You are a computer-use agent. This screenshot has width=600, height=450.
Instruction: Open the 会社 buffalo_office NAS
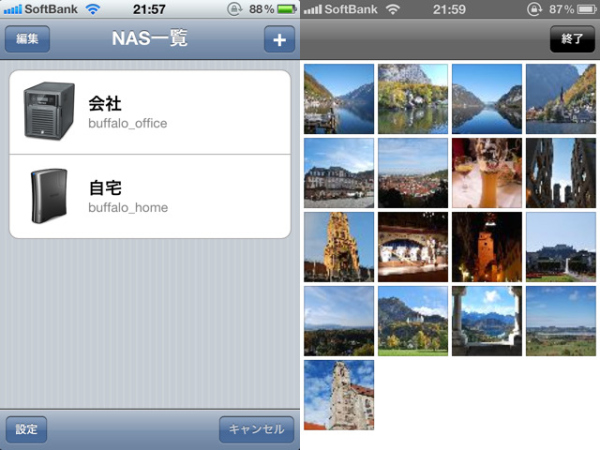150,111
